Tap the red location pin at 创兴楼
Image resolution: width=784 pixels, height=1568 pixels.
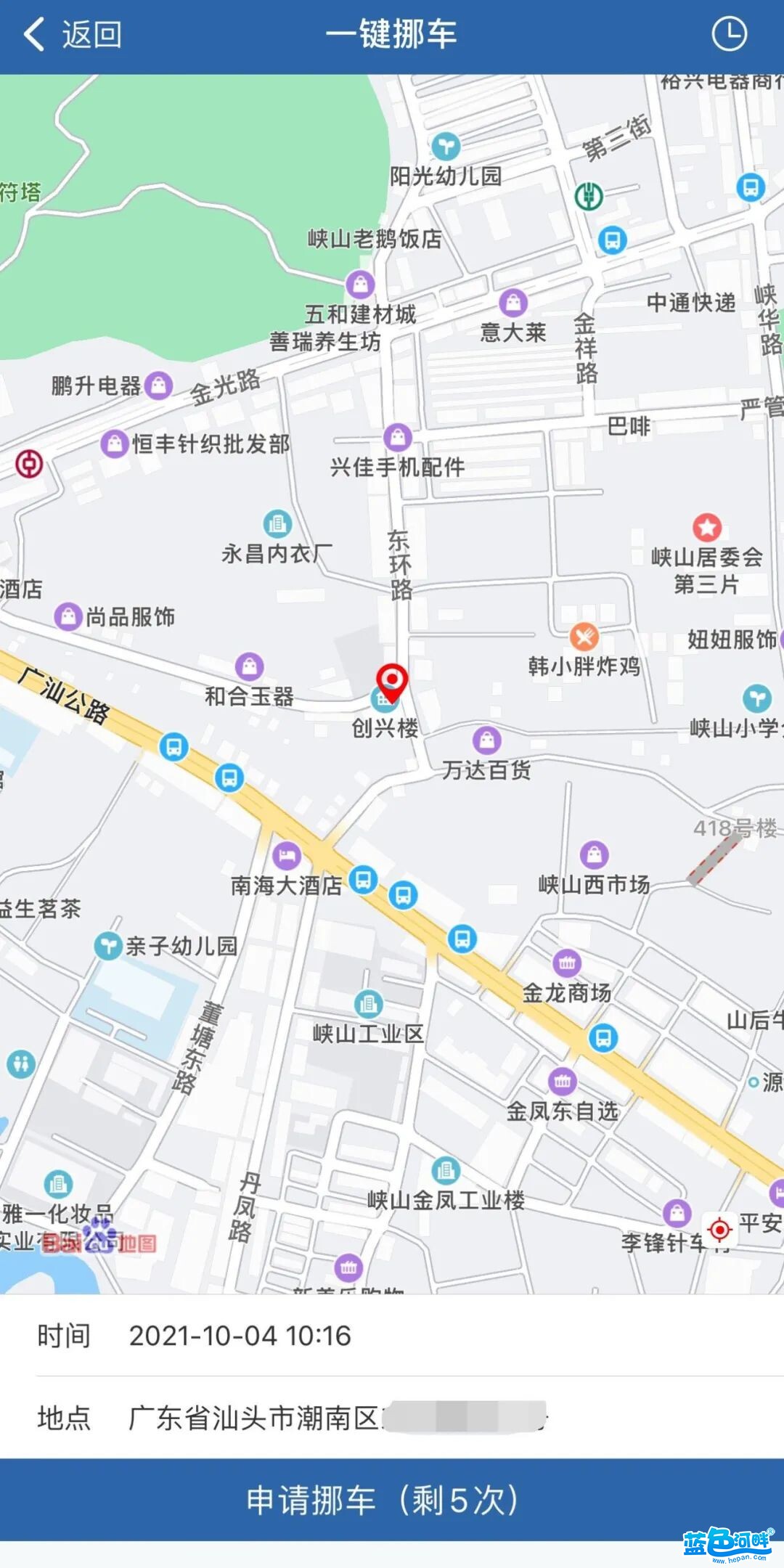click(x=392, y=680)
